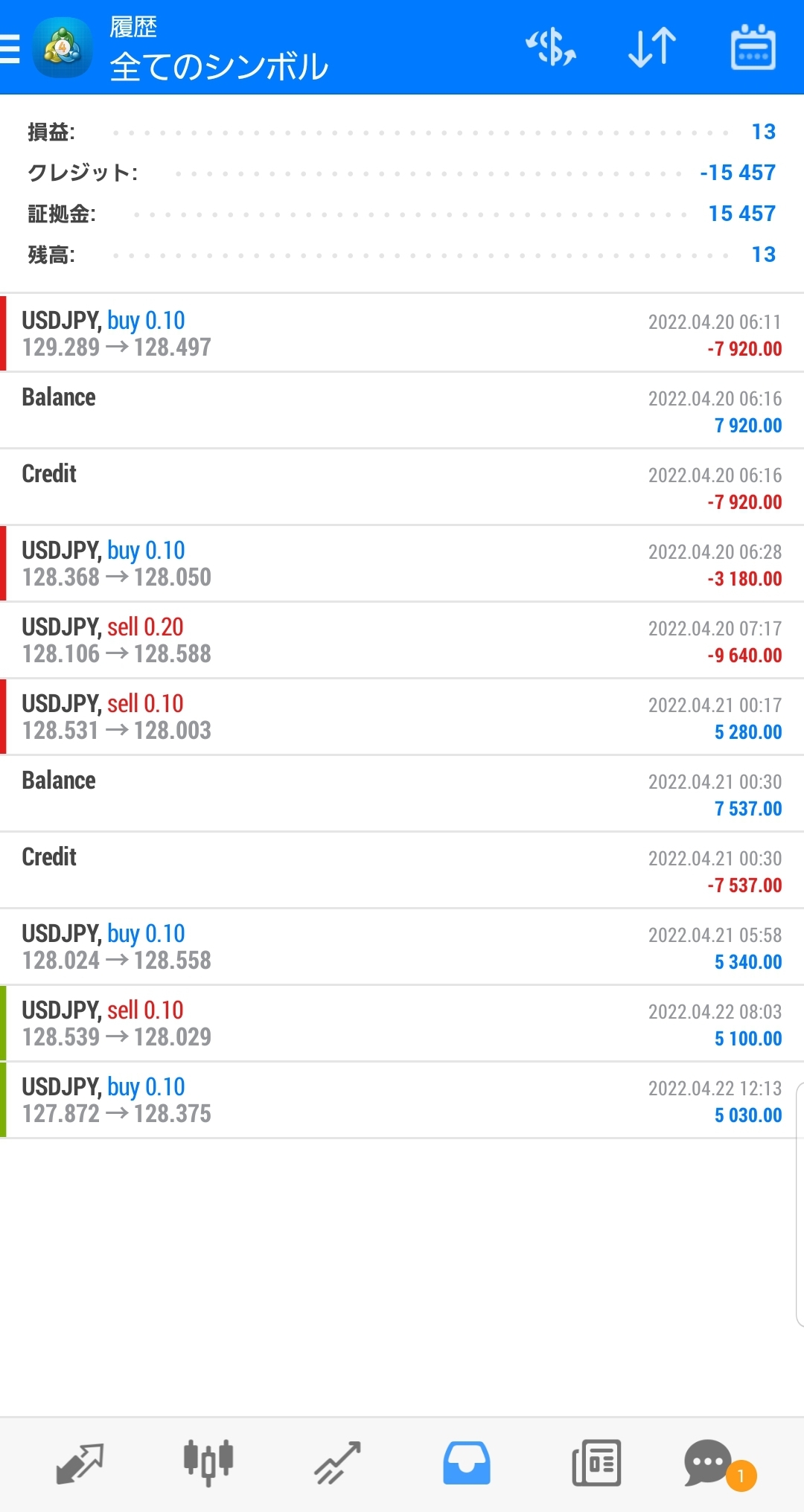Open USDJPY sell trade from 2022.04.22 08:03

tap(402, 1023)
